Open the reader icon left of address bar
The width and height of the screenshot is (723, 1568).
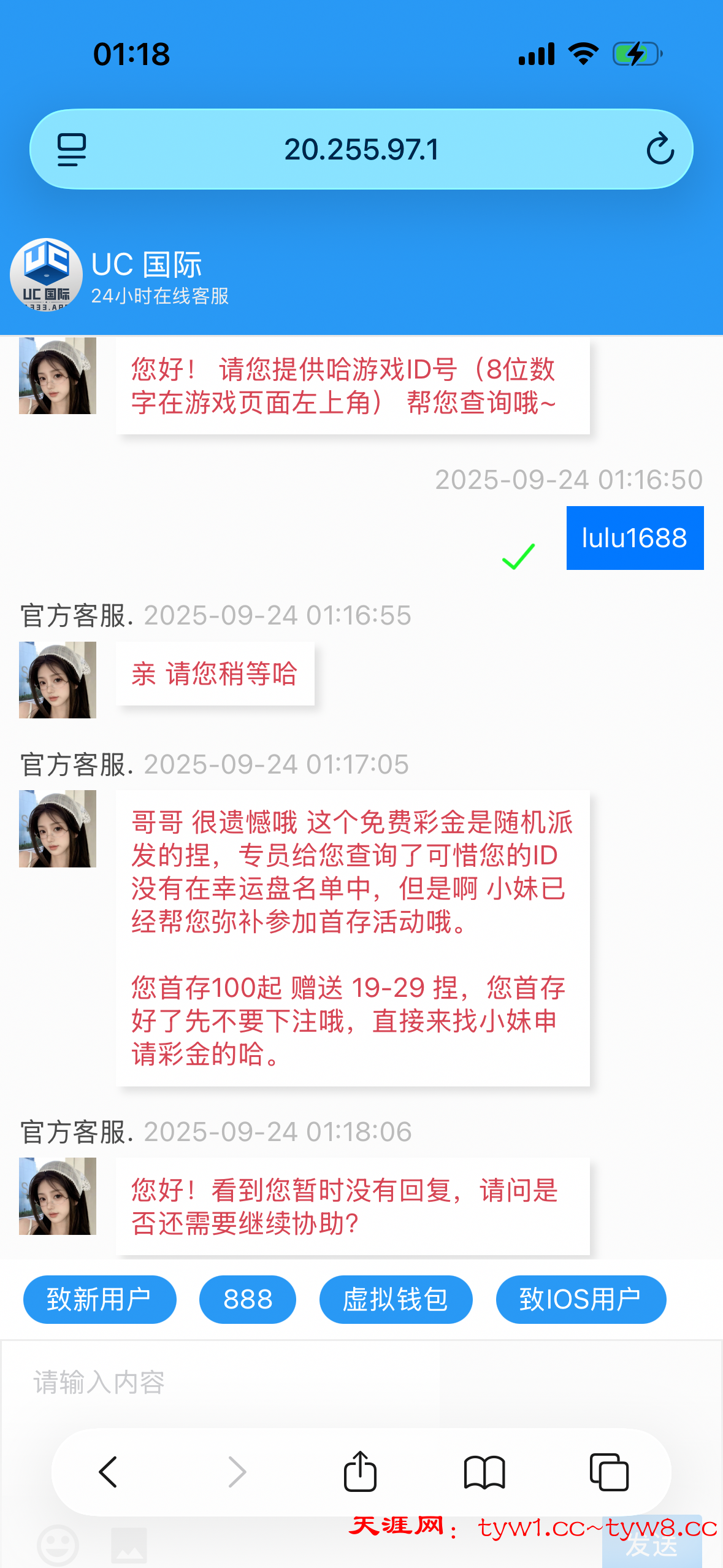[71, 149]
